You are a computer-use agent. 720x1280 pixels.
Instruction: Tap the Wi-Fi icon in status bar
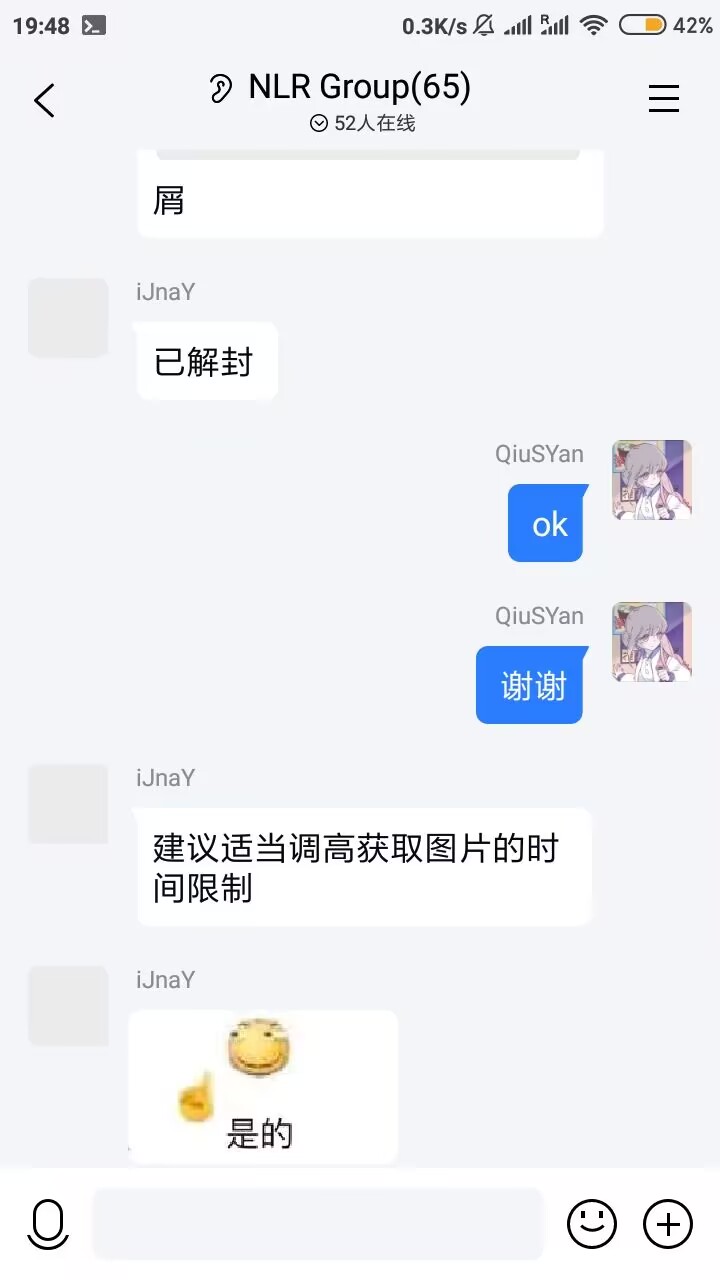point(594,27)
